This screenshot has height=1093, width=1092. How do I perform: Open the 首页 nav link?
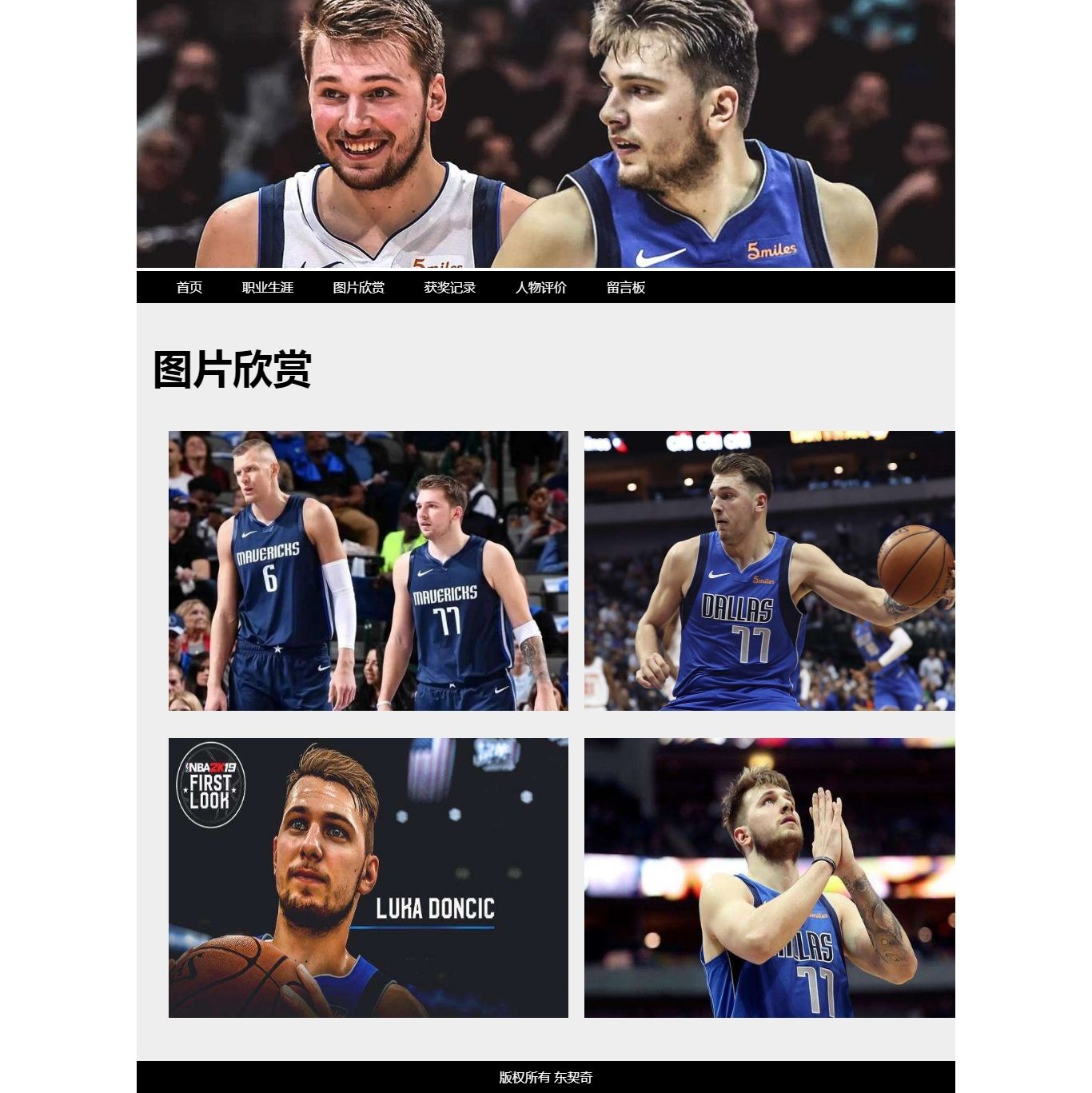[x=189, y=288]
